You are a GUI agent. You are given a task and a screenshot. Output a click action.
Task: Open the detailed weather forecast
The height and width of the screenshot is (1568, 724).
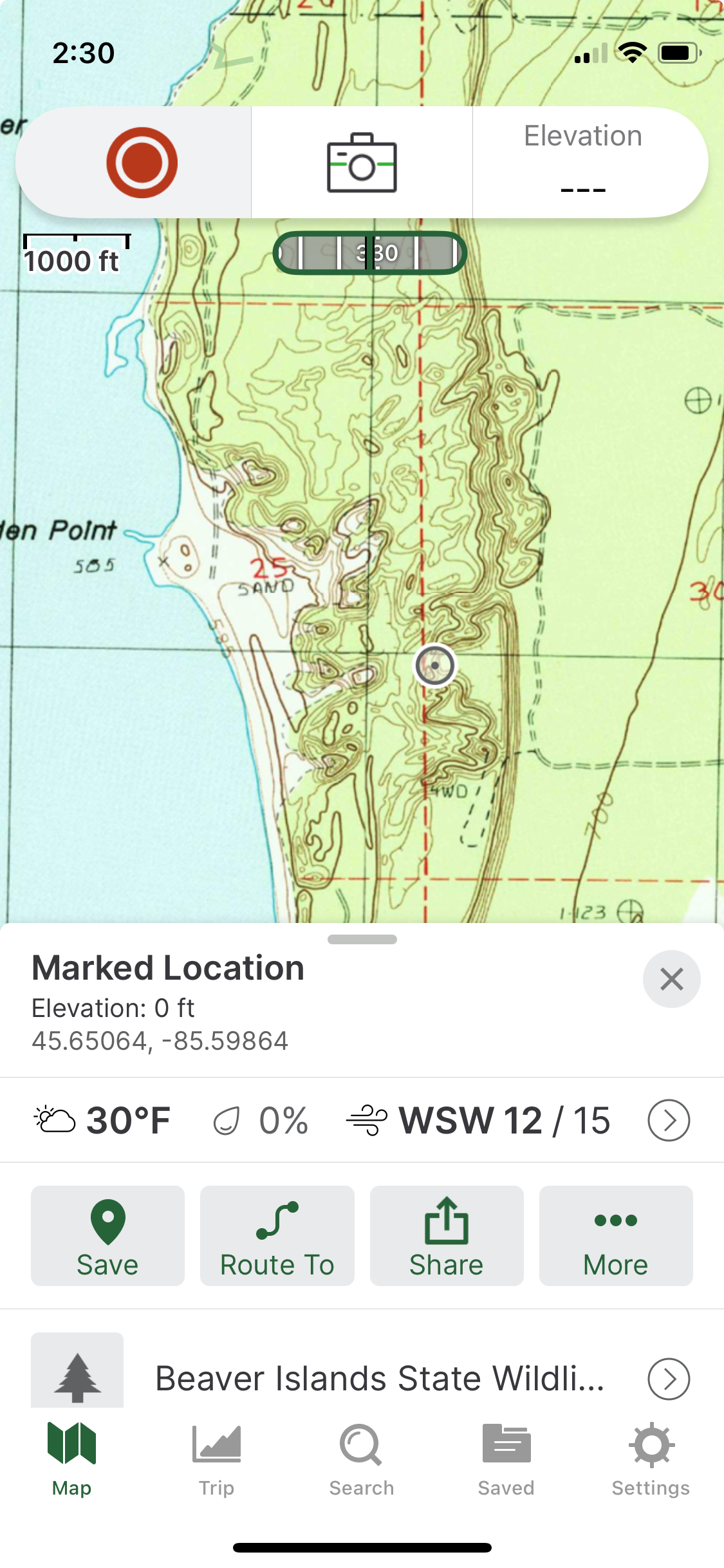[669, 1120]
